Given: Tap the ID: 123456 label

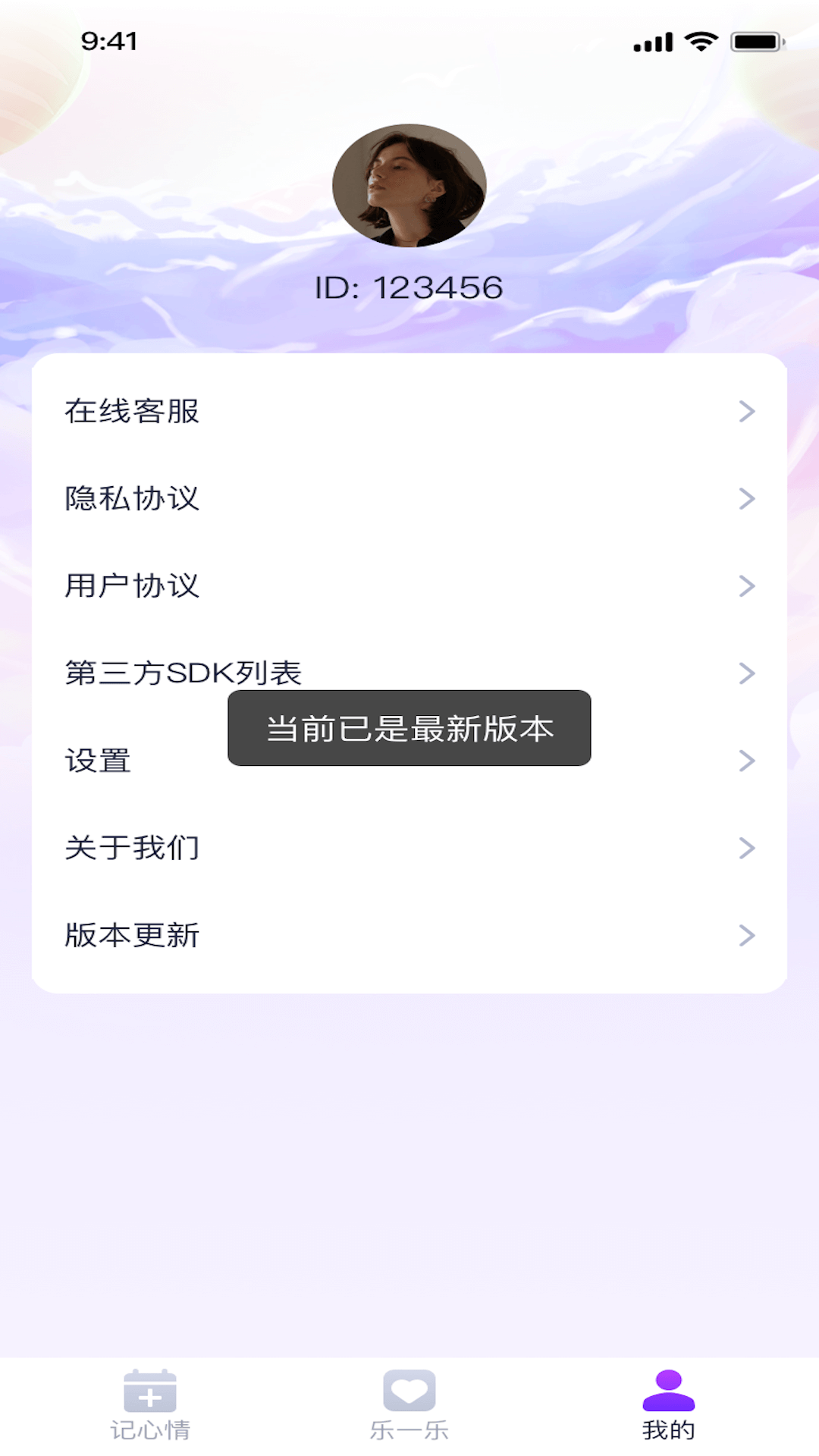Looking at the screenshot, I should (409, 287).
